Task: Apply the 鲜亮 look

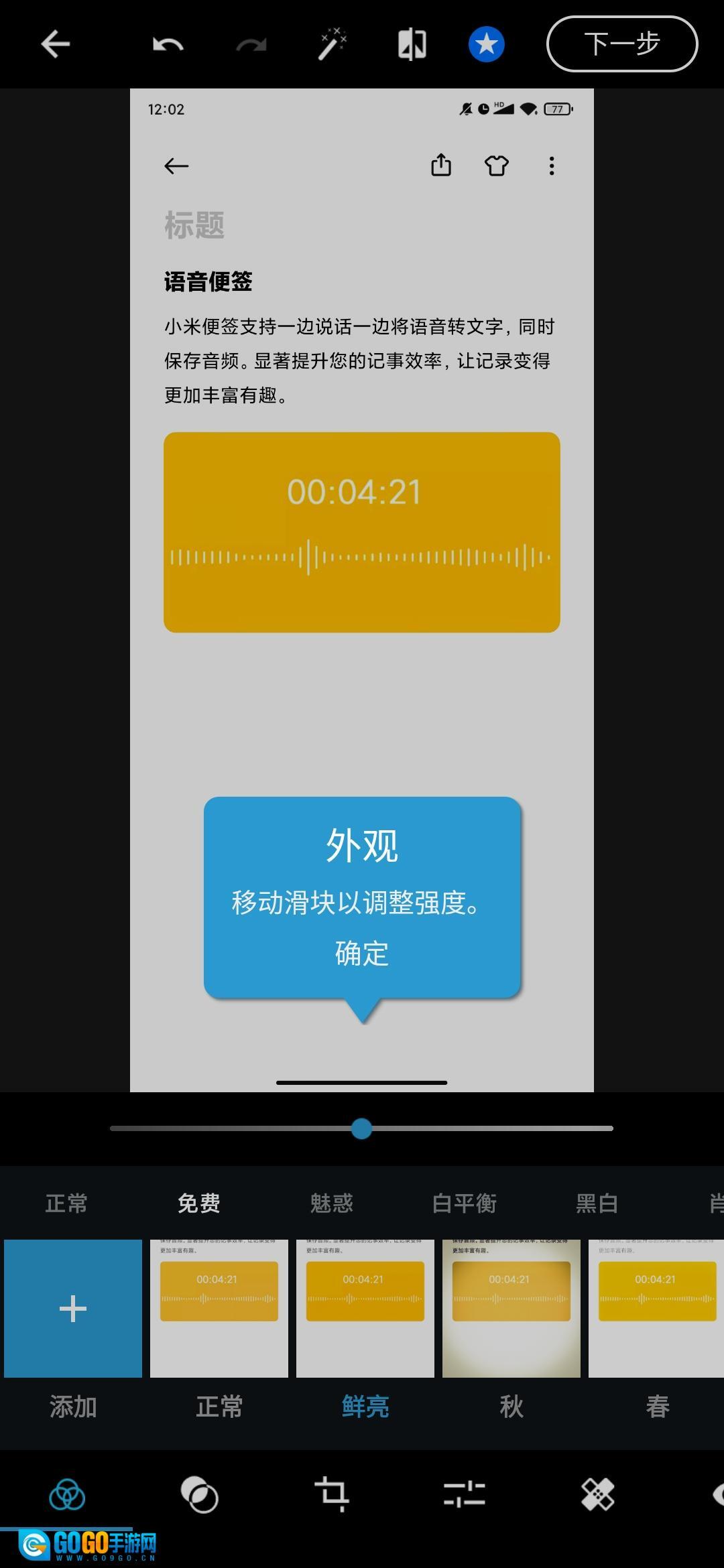Action: pyautogui.click(x=365, y=1309)
